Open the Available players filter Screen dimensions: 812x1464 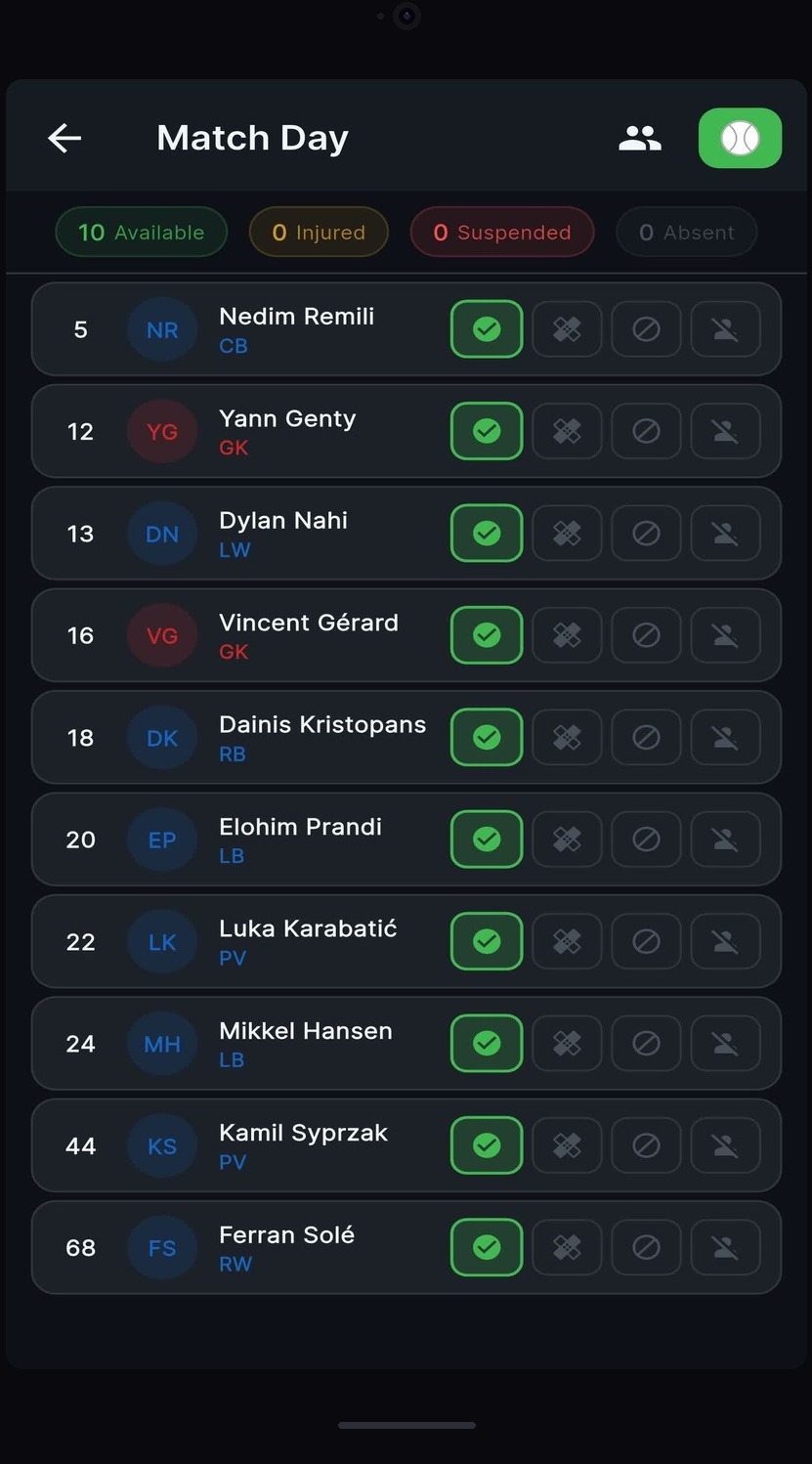tap(141, 232)
